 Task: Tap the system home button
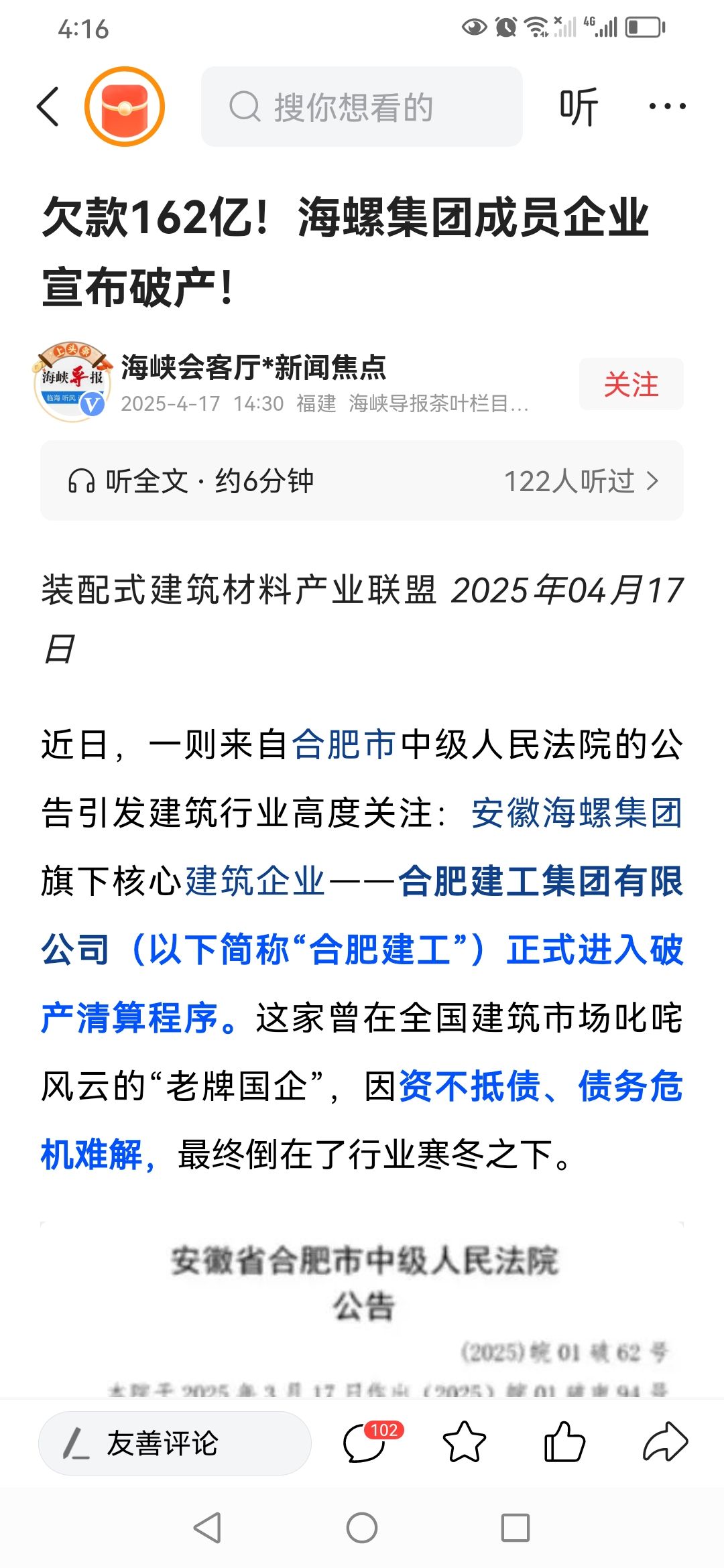[x=362, y=1528]
